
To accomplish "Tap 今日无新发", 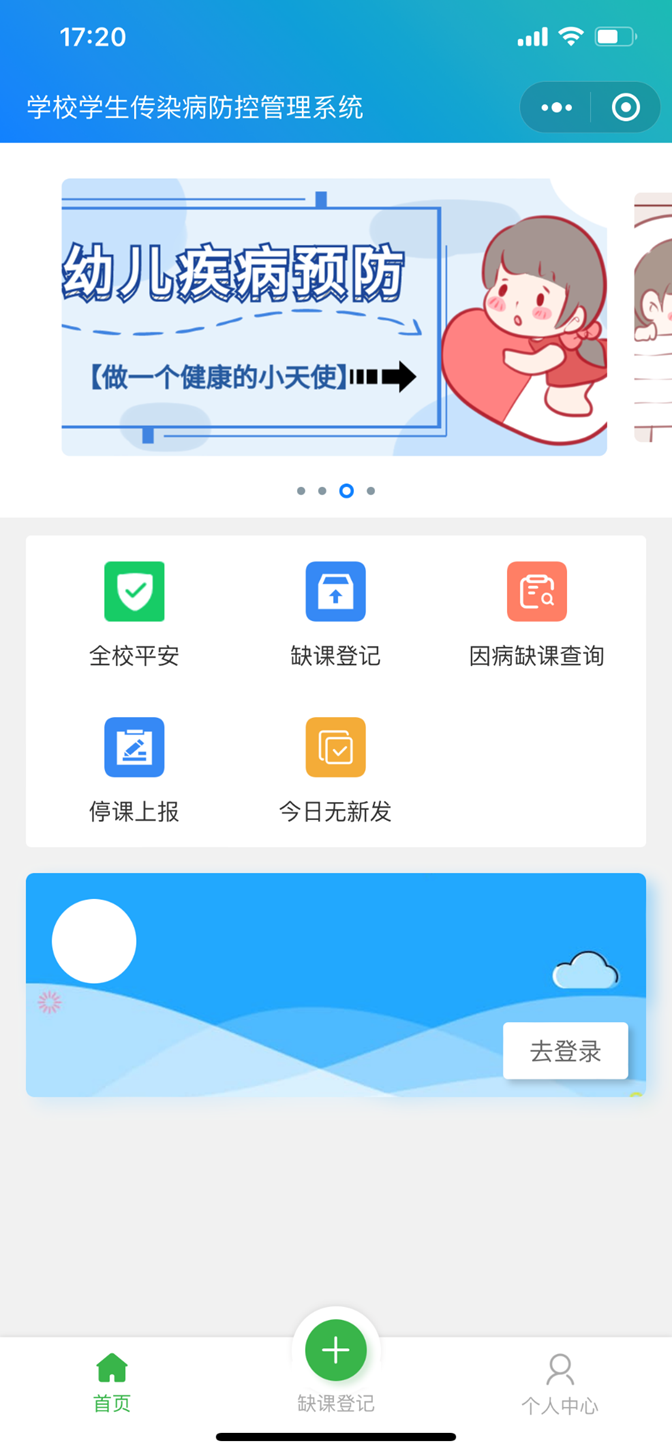I will tap(335, 768).
